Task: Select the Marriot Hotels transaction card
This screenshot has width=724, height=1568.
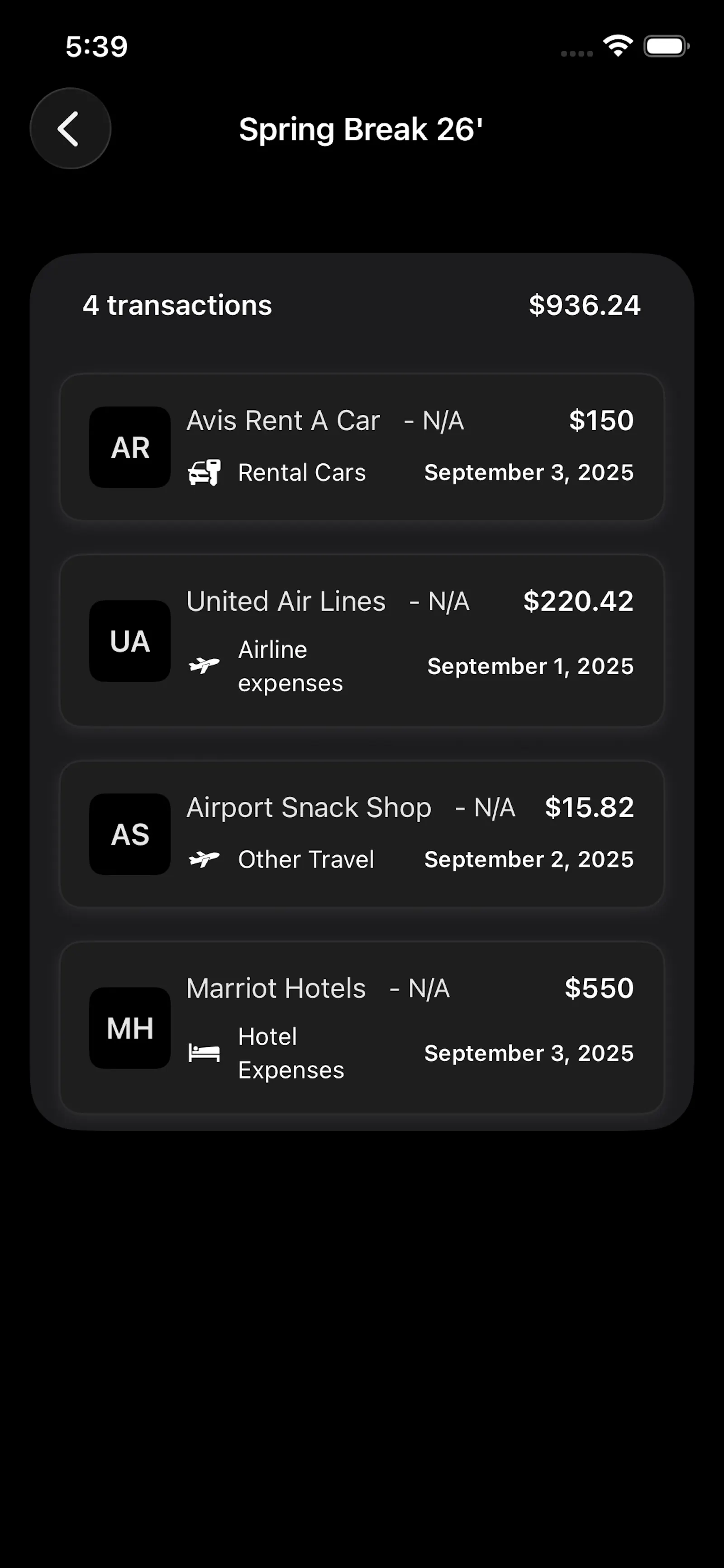Action: (362, 1027)
